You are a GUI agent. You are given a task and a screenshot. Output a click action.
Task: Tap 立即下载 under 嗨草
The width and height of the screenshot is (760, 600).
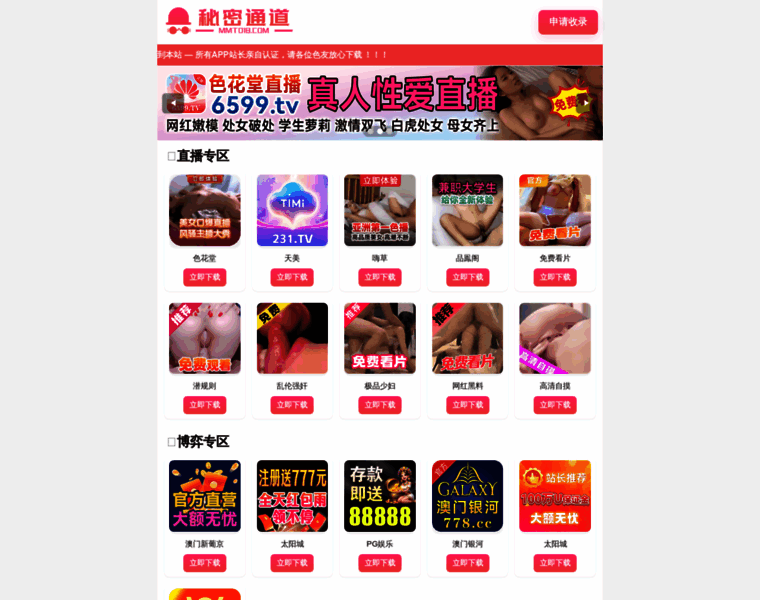pyautogui.click(x=380, y=277)
